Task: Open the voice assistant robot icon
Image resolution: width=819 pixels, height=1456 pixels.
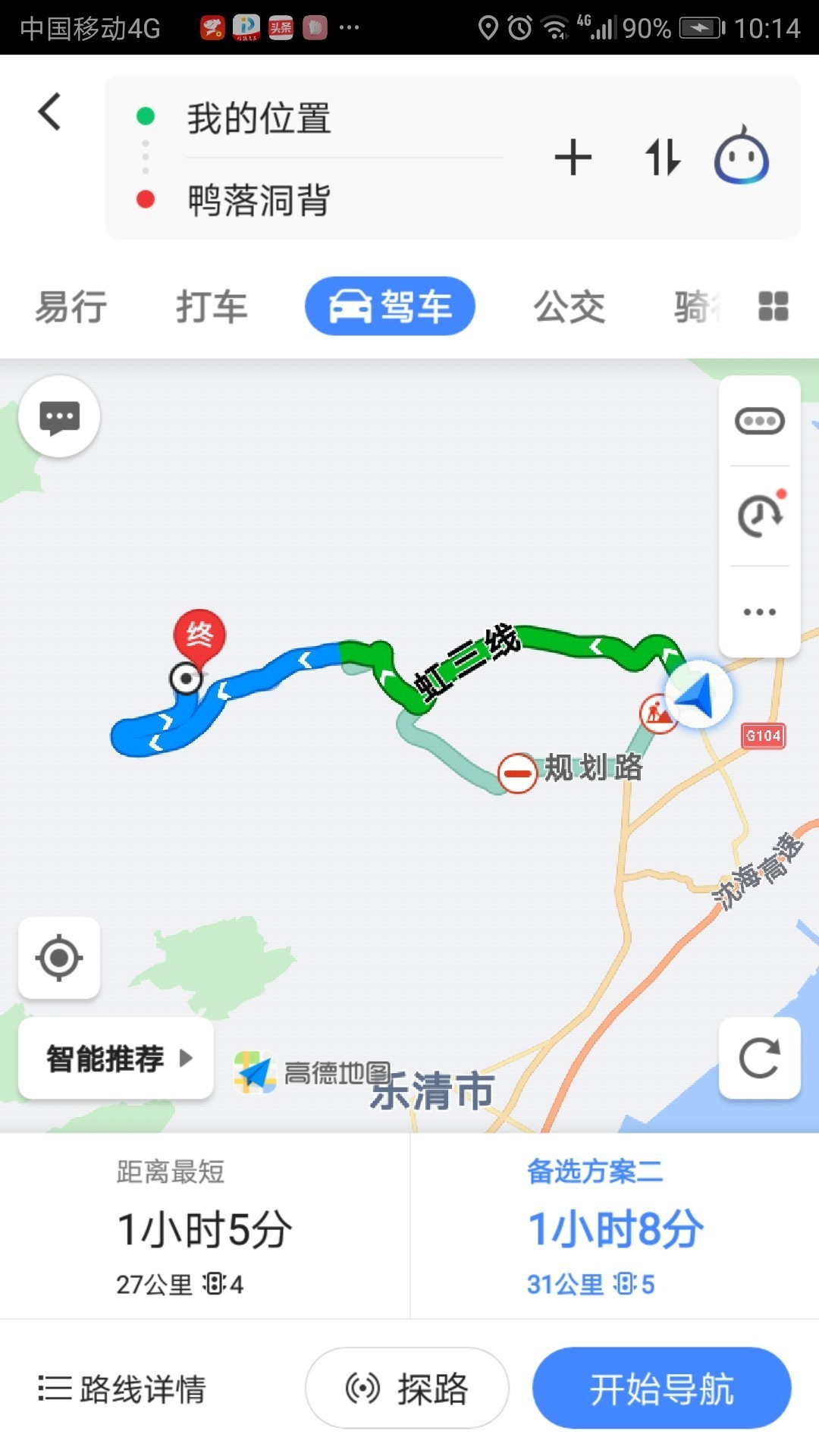Action: 741,156
